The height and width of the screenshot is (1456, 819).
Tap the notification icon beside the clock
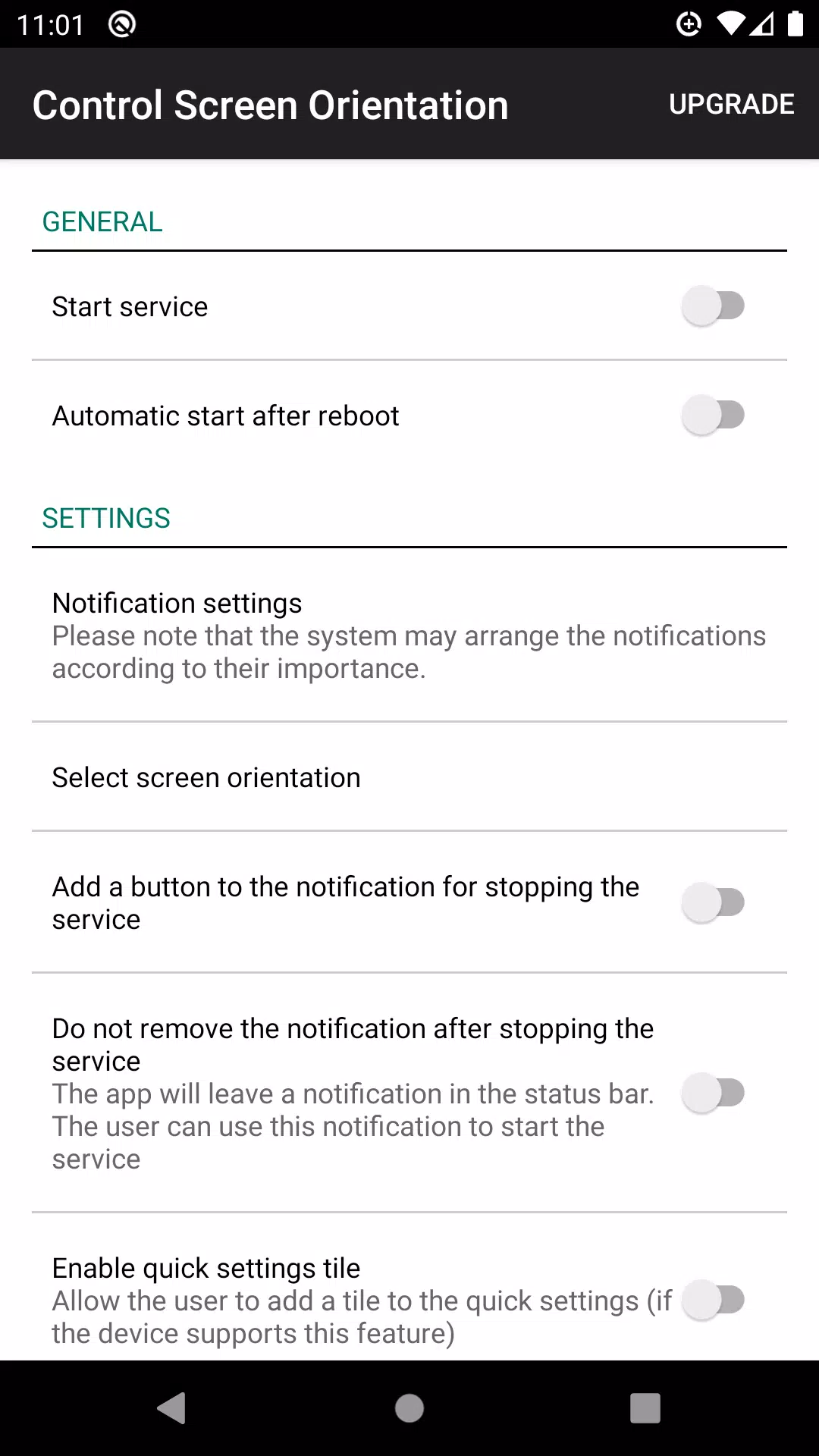120,24
